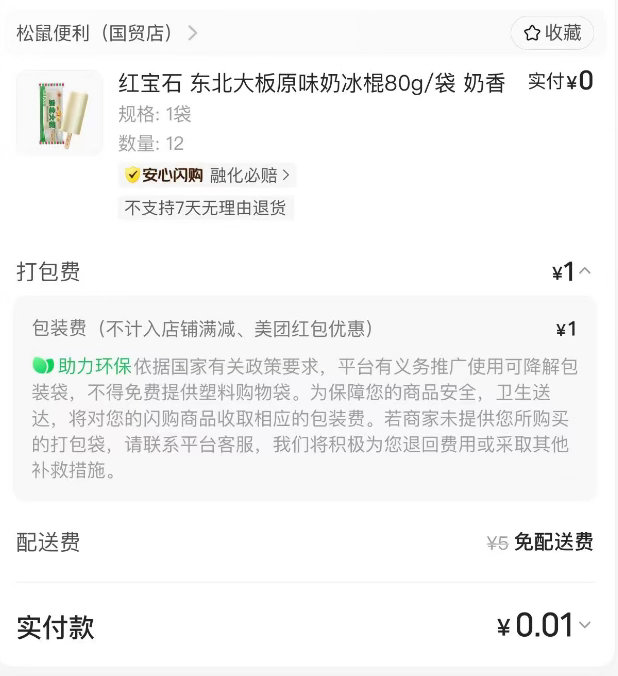The image size is (618, 676).
Task: Open the 松鼠便利（国贸店）store page
Action: tap(105, 33)
